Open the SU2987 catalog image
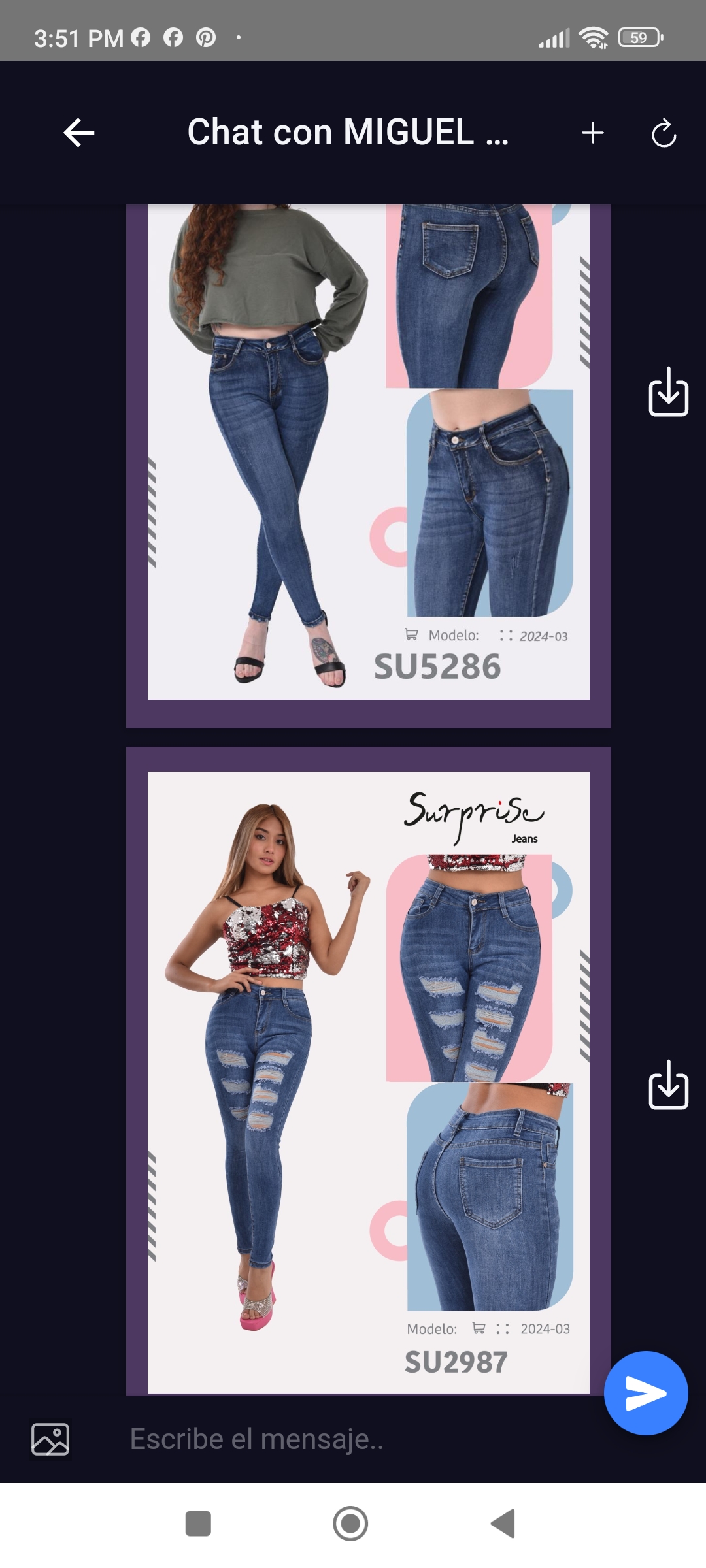This screenshot has width=706, height=1568. point(369,1071)
